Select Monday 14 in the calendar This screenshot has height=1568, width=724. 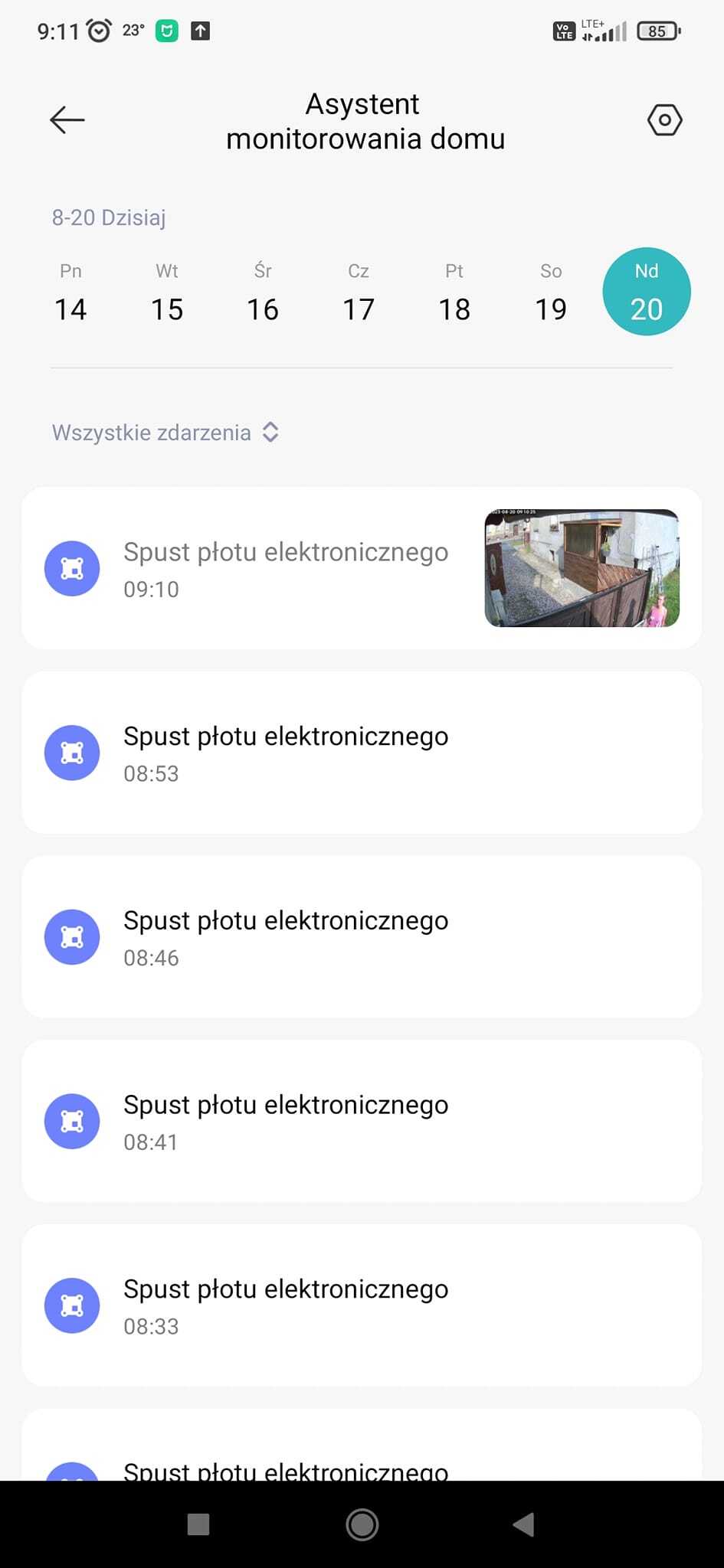coord(70,292)
